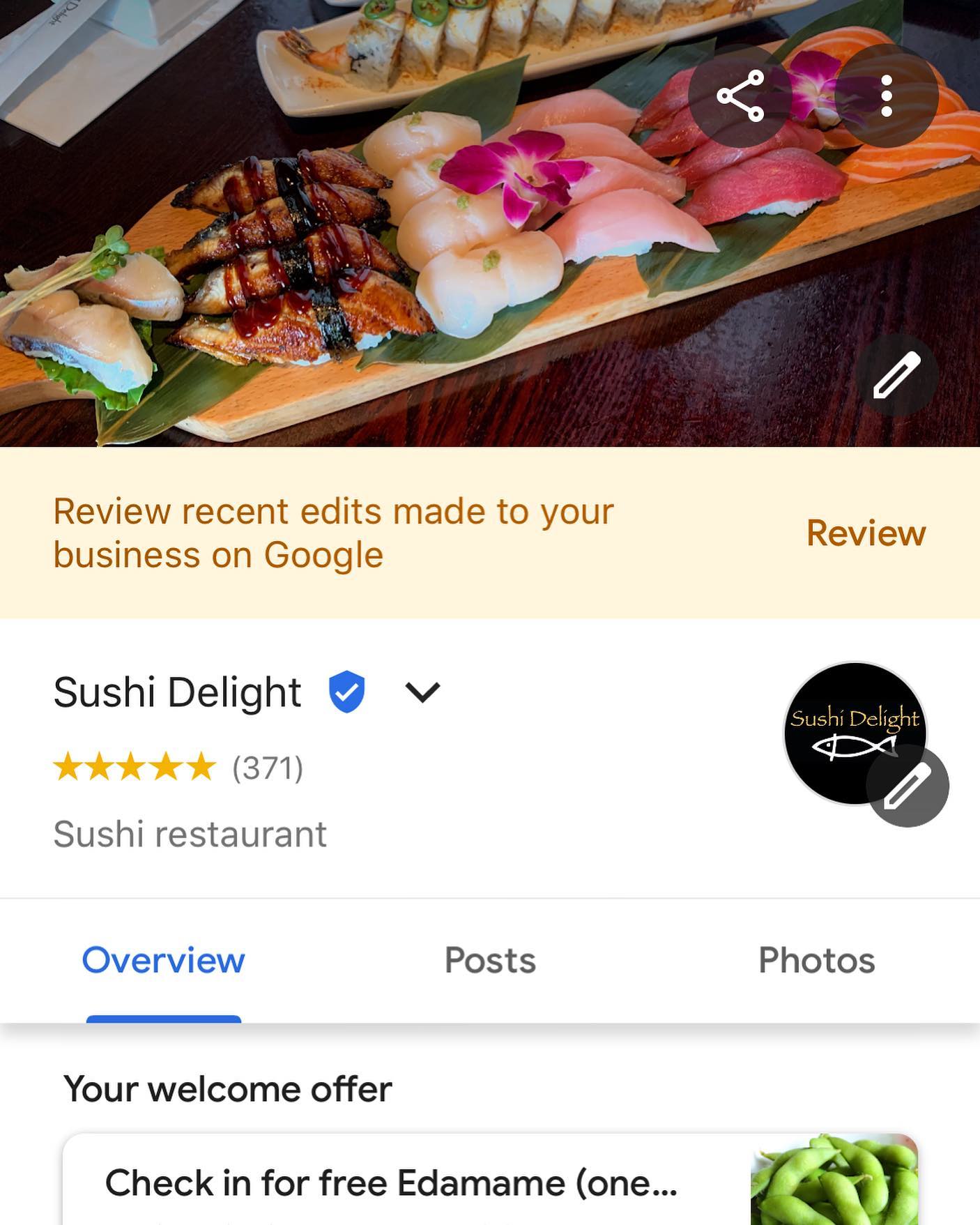Expand the Sushi Delight name dropdown
Image resolution: width=980 pixels, height=1225 pixels.
click(x=422, y=692)
